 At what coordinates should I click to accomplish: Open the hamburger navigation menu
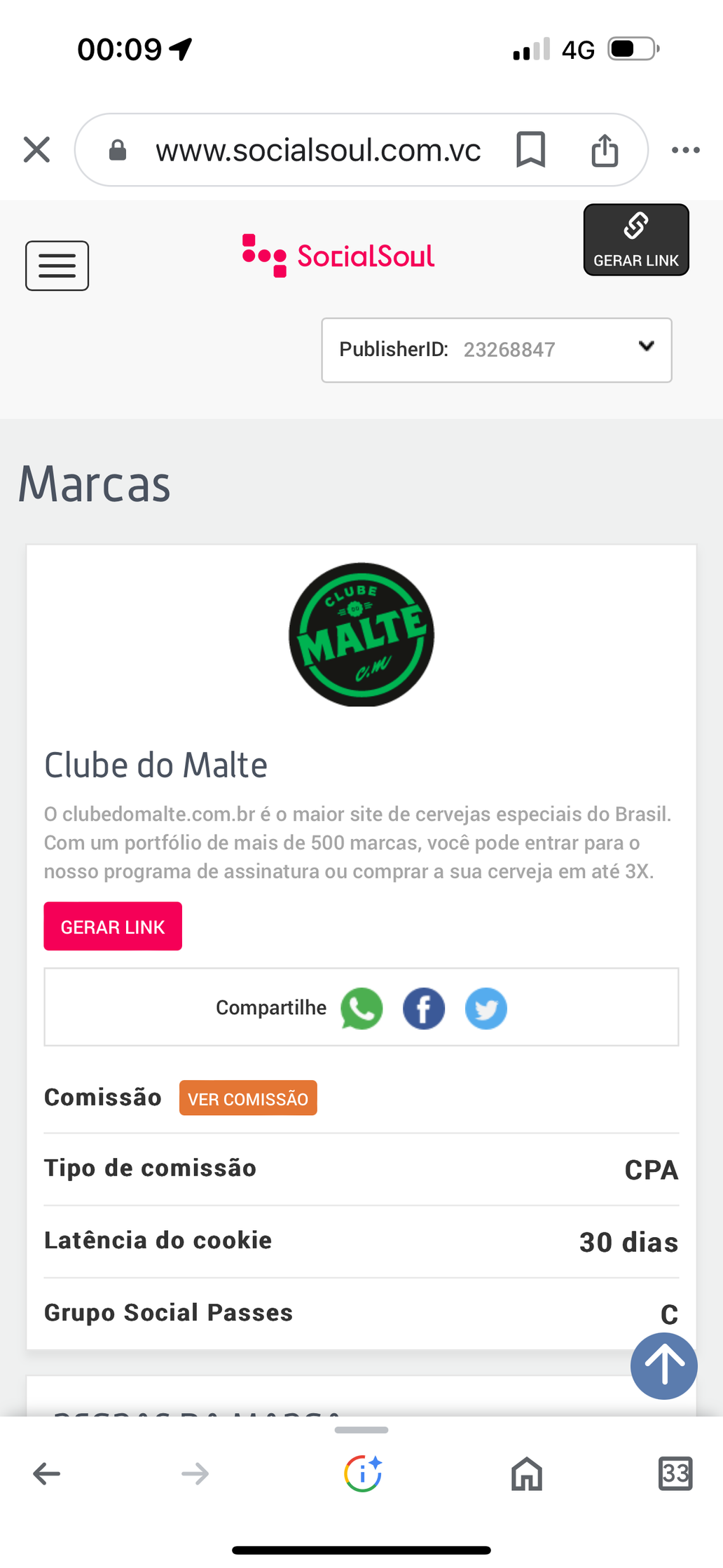coord(57,266)
